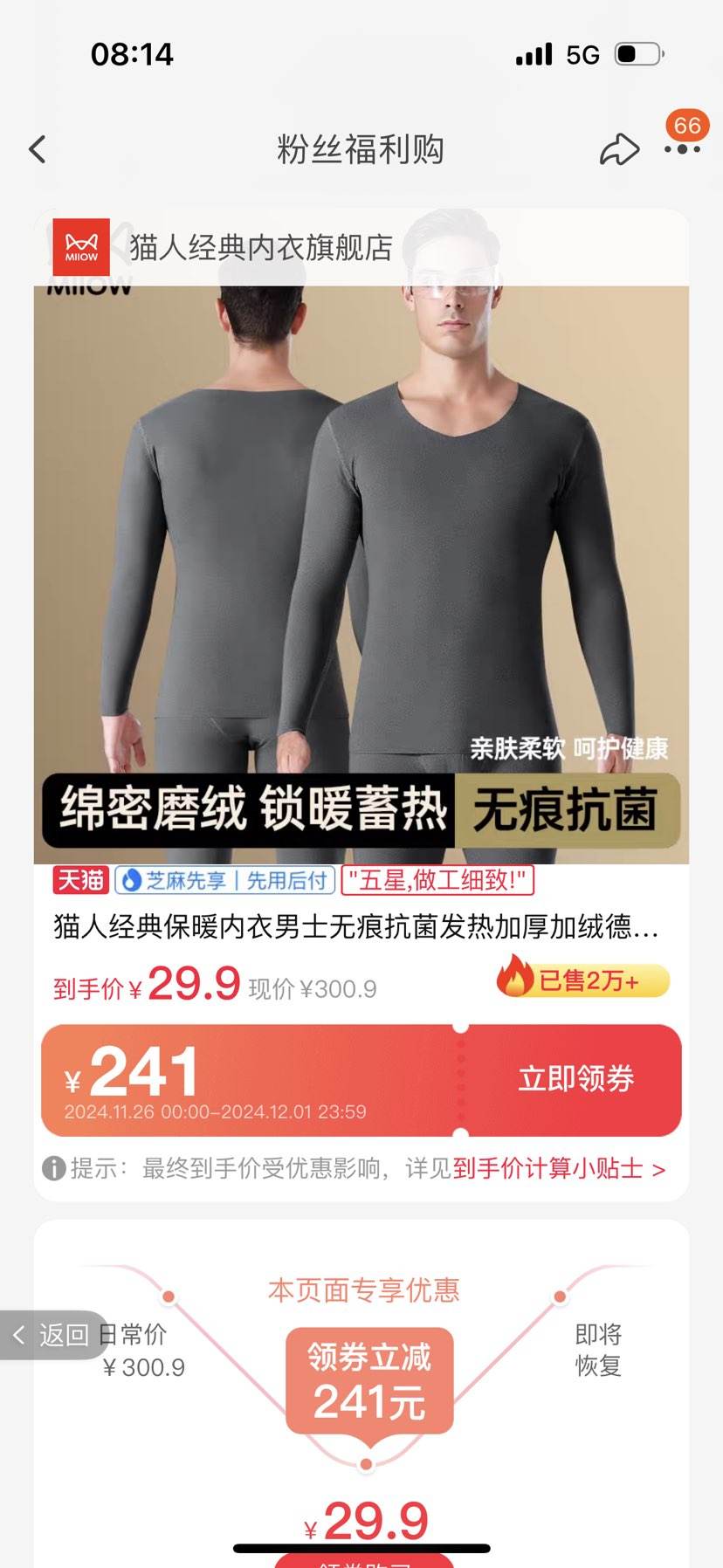This screenshot has width=723, height=1568.
Task: Switch to the 粉丝福利购 page title
Action: click(361, 149)
